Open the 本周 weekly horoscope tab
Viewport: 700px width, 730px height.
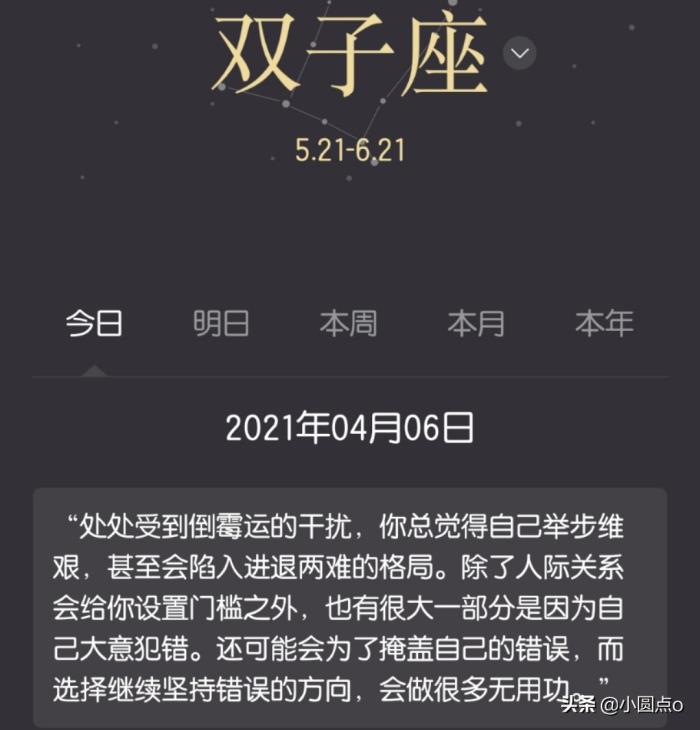click(348, 324)
